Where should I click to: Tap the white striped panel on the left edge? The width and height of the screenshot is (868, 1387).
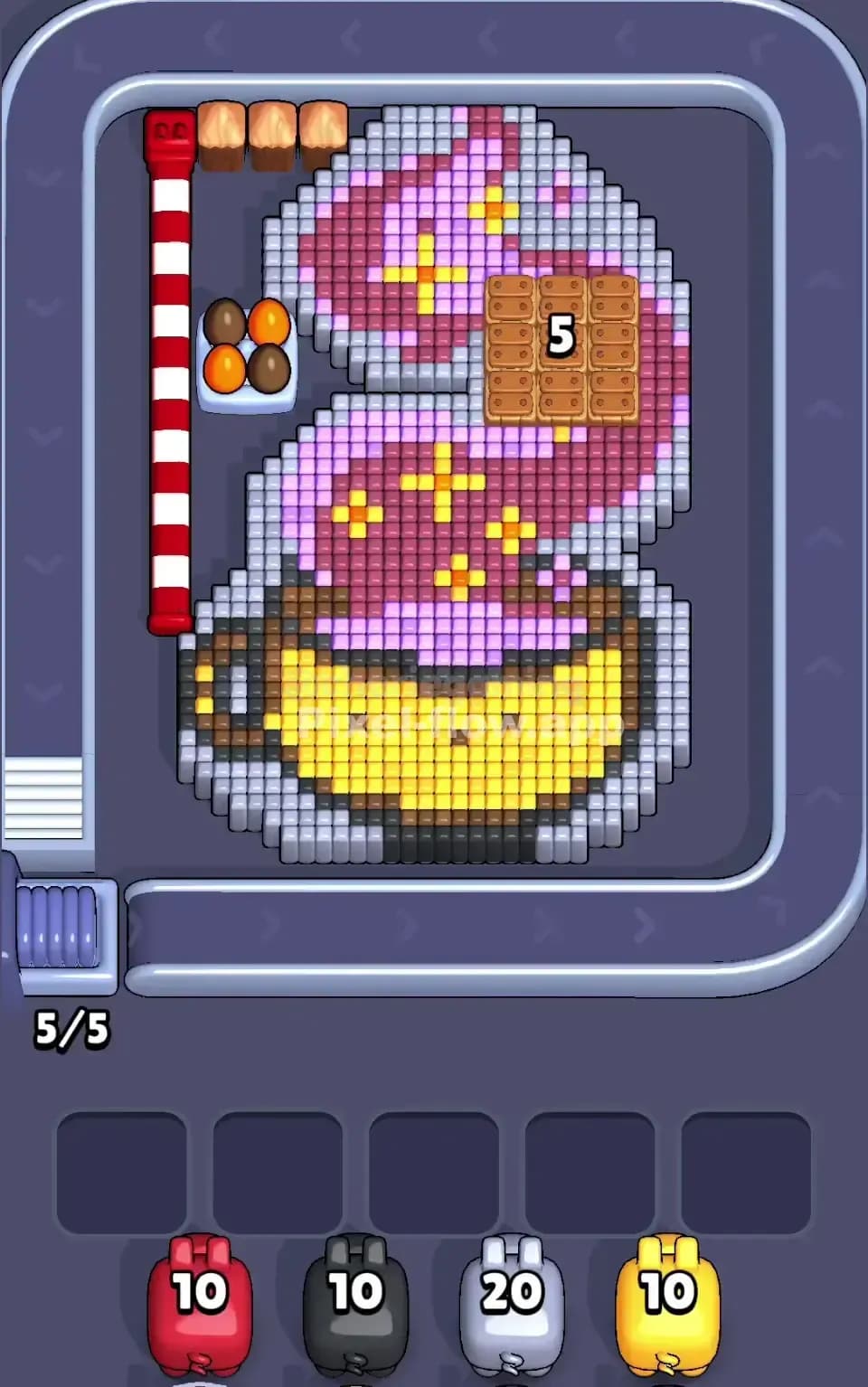pyautogui.click(x=43, y=800)
